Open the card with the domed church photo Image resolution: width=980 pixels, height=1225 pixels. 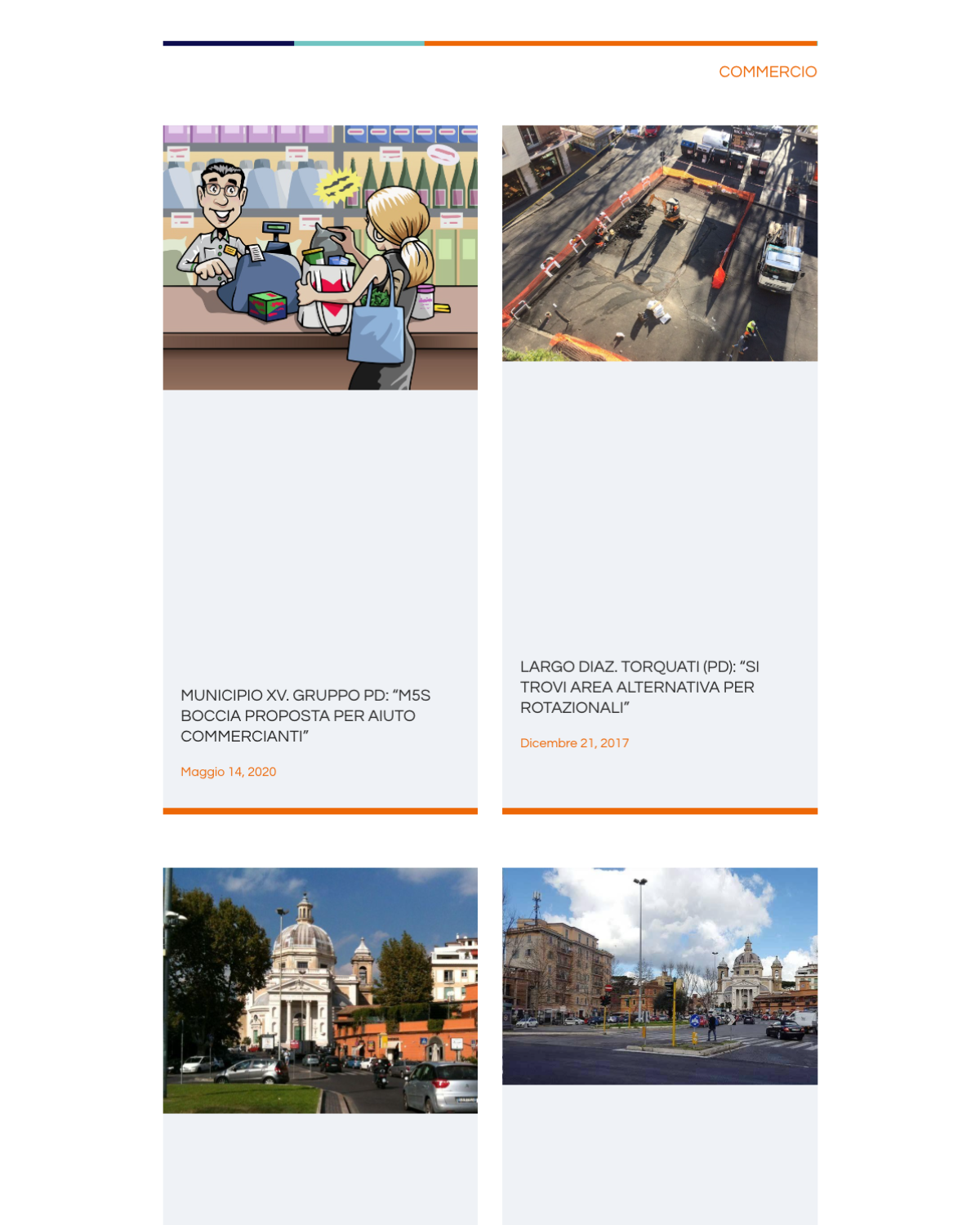(x=320, y=990)
